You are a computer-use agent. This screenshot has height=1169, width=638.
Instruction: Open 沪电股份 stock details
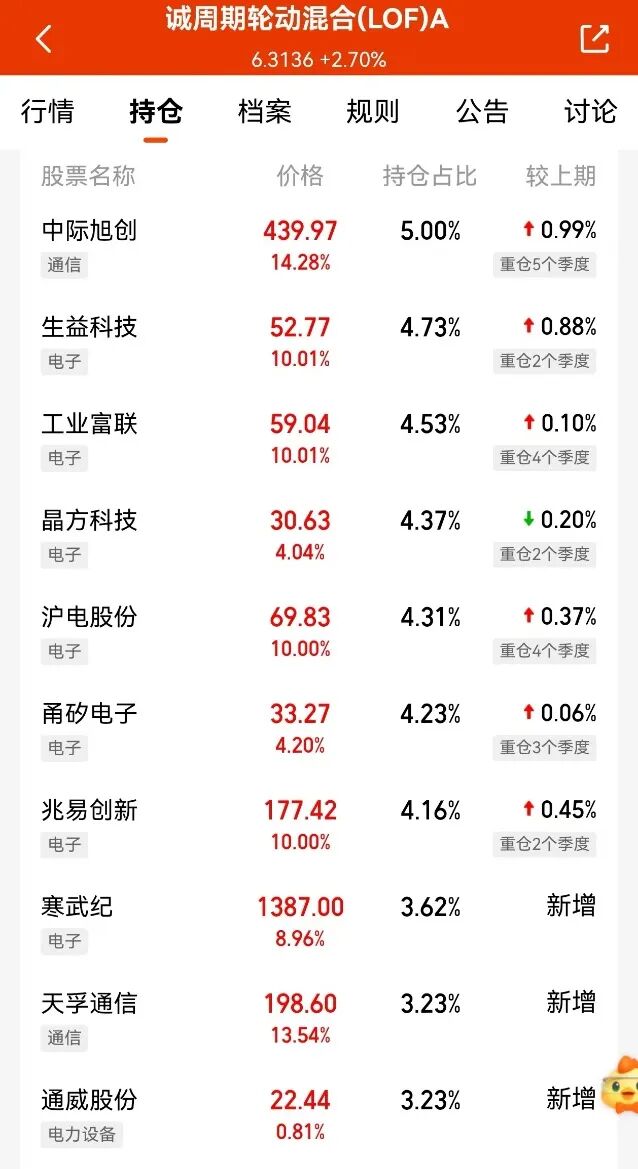[x=89, y=617]
